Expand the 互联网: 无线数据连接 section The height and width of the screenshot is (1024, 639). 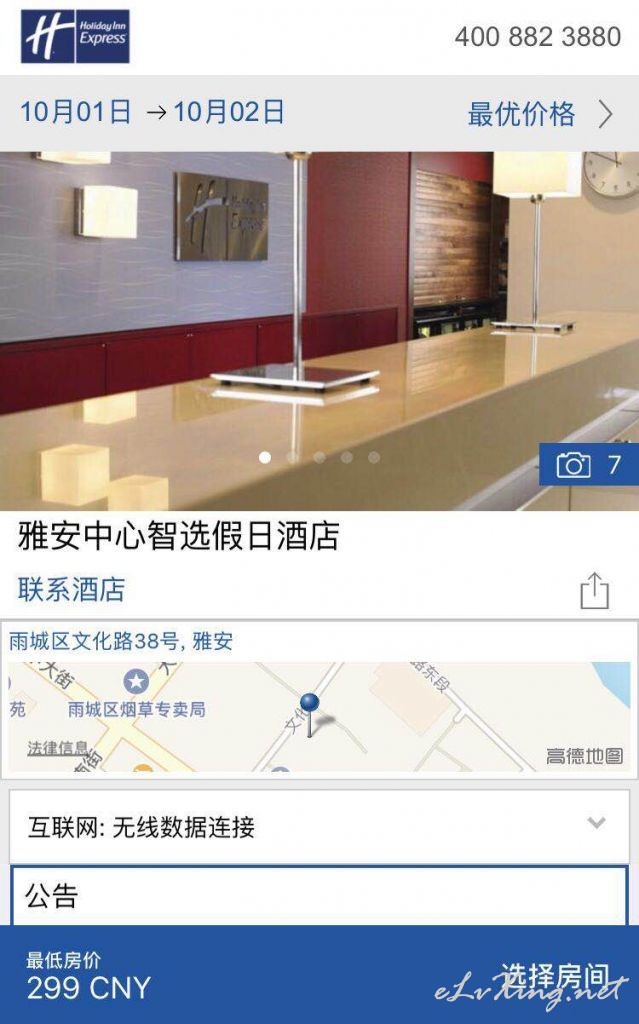pos(319,827)
